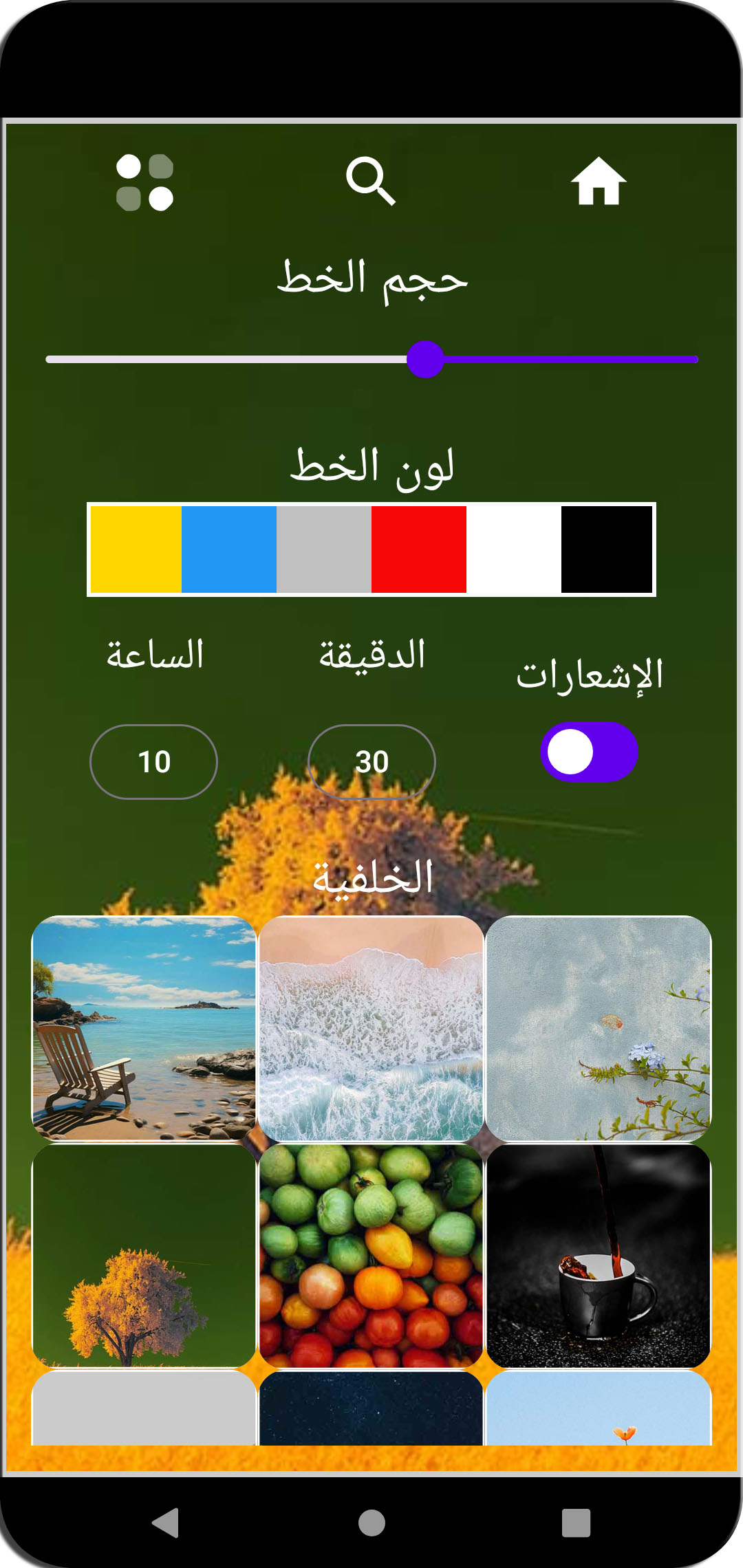Image resolution: width=743 pixels, height=1568 pixels.
Task: Go to the home screen icon
Action: [x=599, y=182]
